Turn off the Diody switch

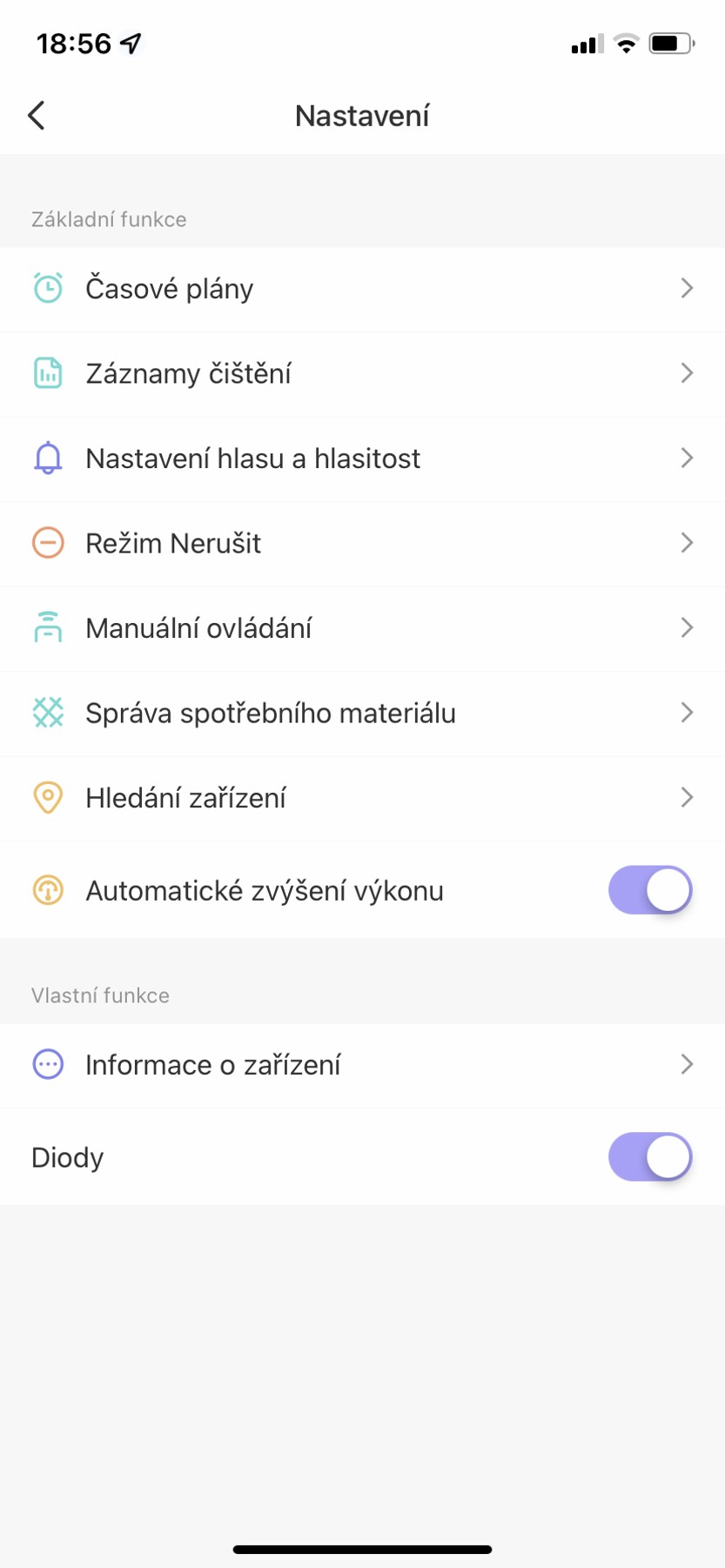[x=649, y=1157]
